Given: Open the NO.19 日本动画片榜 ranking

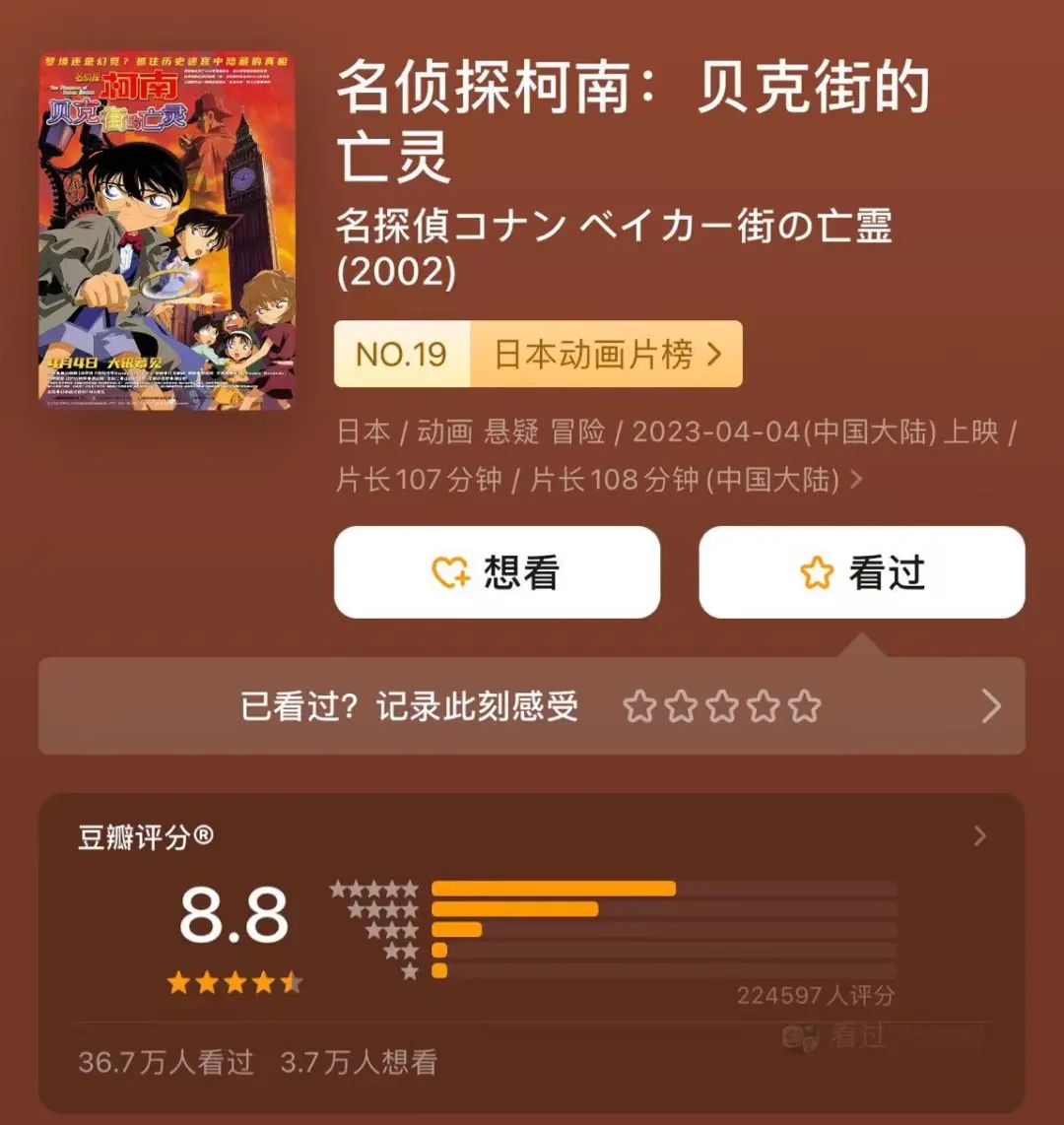Looking at the screenshot, I should [x=538, y=354].
